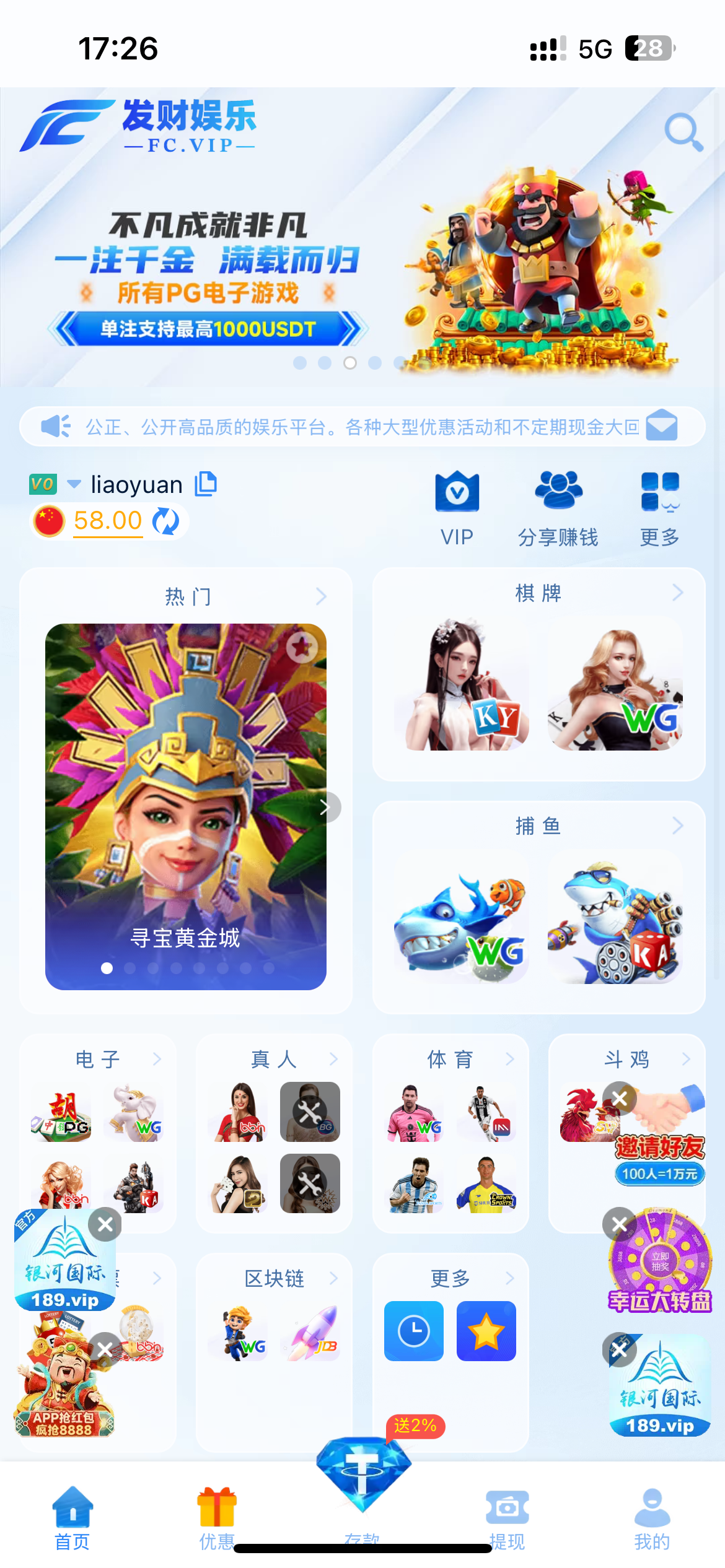Open the WG fishing game icon

(x=461, y=918)
